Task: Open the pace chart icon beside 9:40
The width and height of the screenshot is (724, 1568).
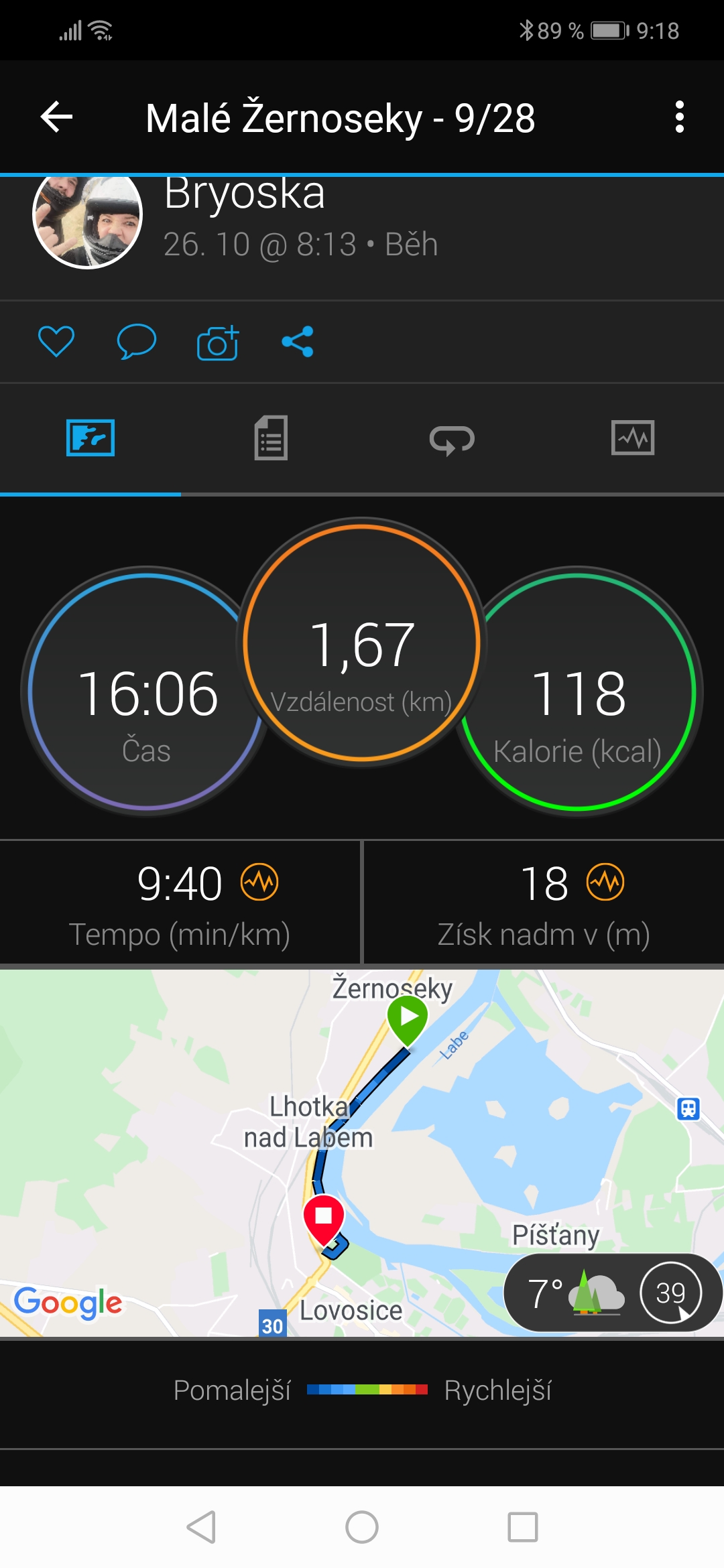Action: coord(259,882)
